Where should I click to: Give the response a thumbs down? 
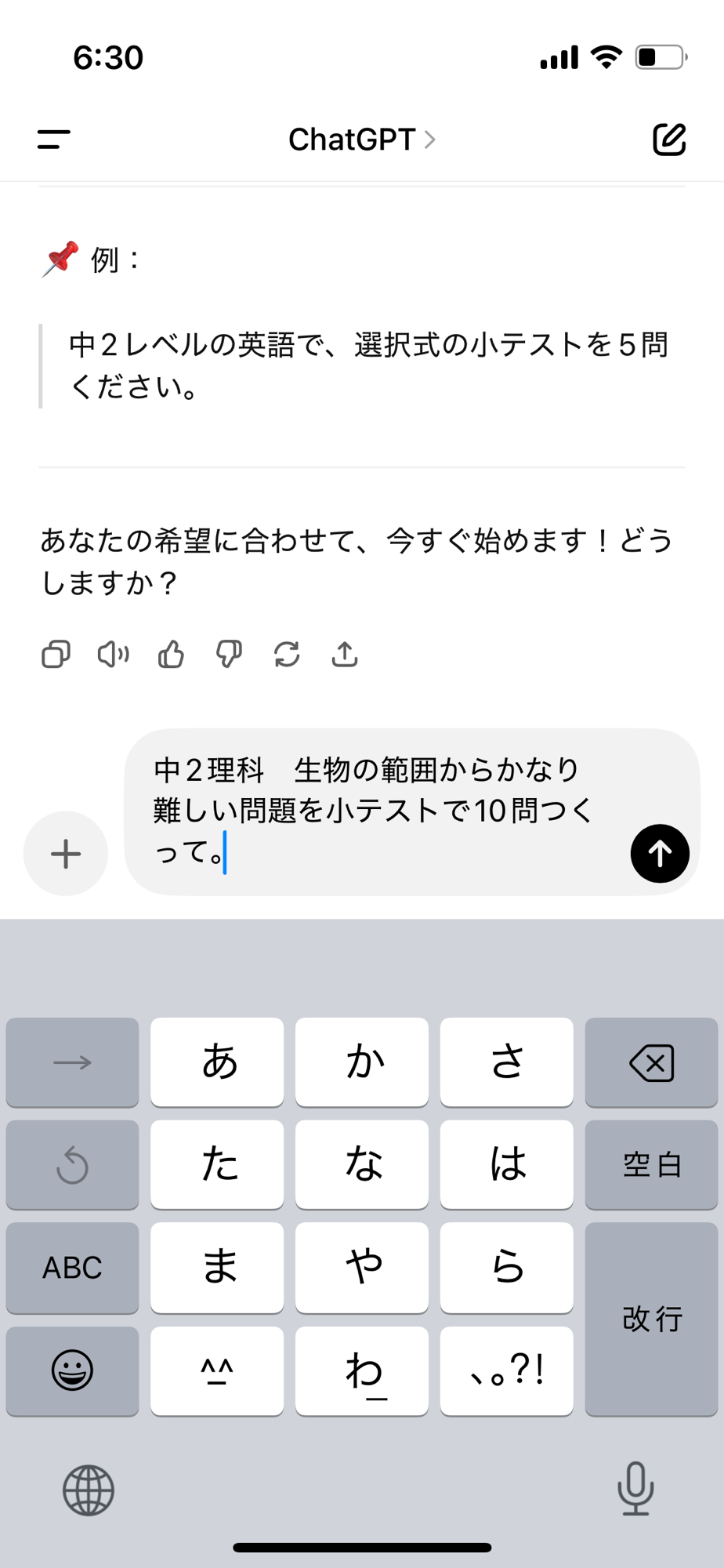pos(229,654)
